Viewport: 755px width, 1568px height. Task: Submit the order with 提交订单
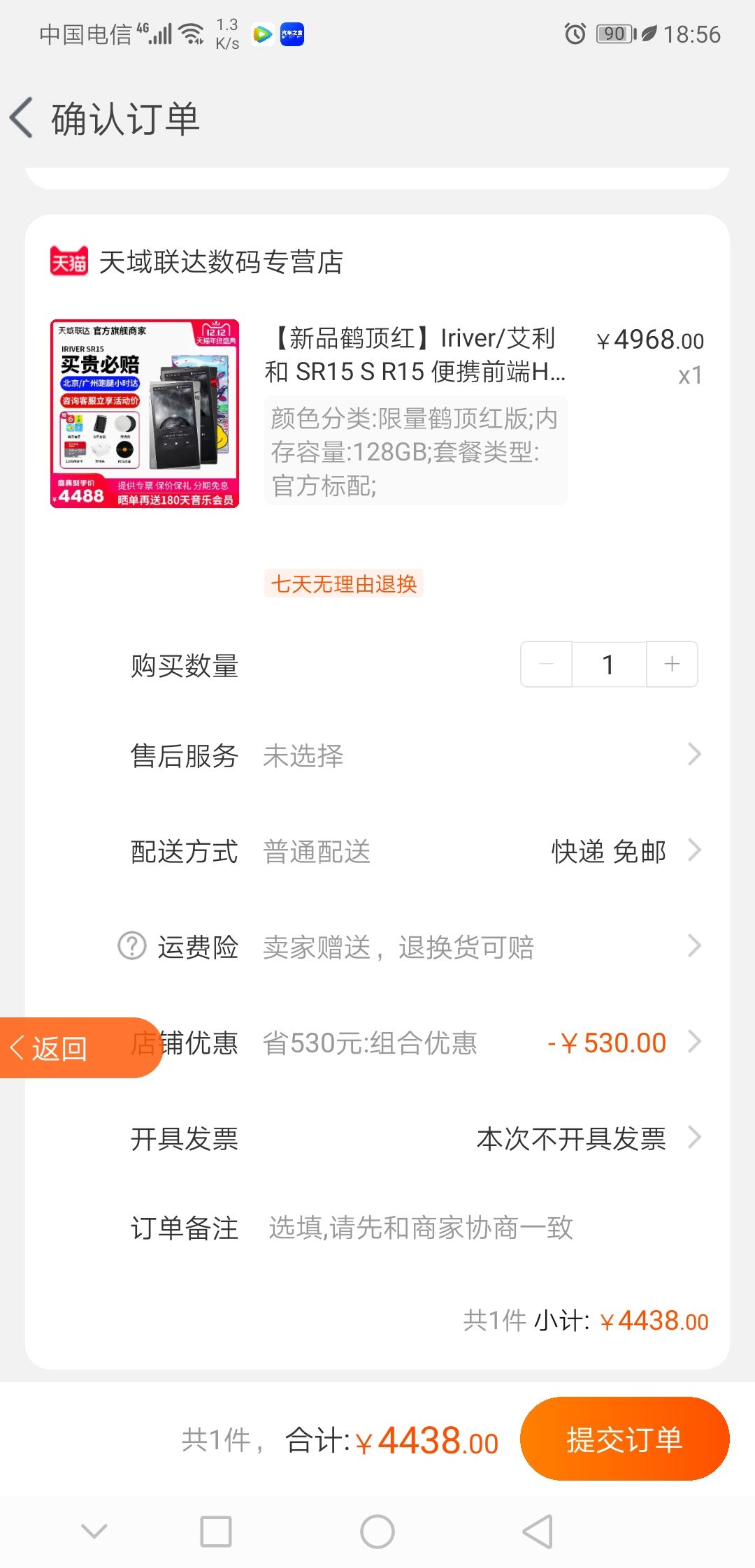click(624, 1439)
